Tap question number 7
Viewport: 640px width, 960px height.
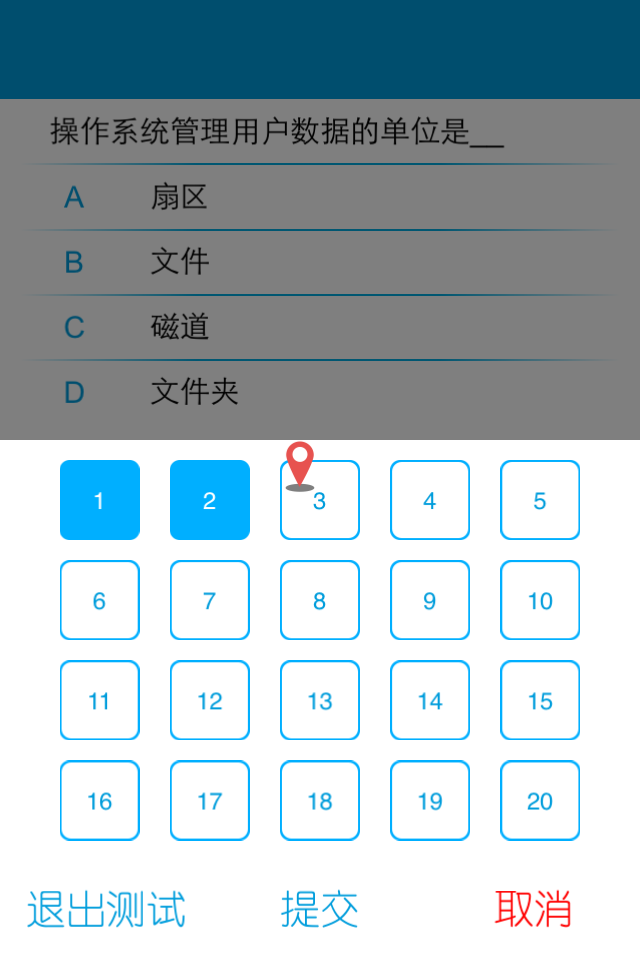(x=210, y=600)
